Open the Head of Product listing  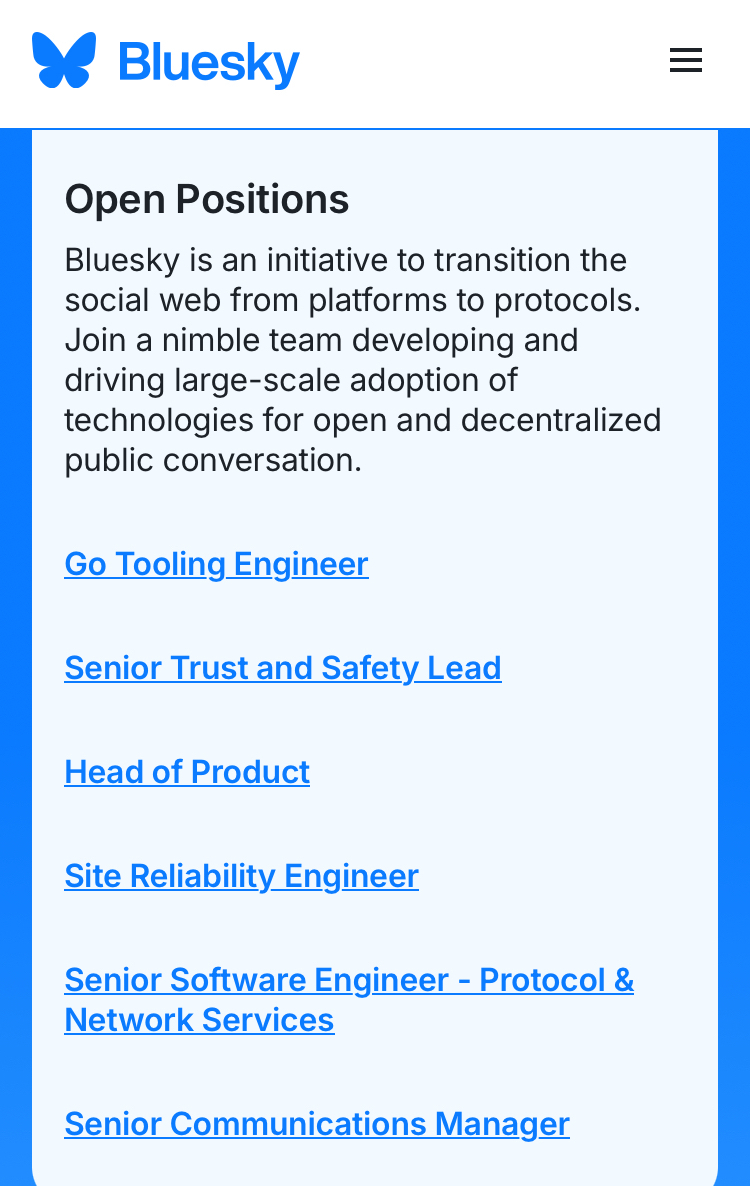pyautogui.click(x=187, y=772)
